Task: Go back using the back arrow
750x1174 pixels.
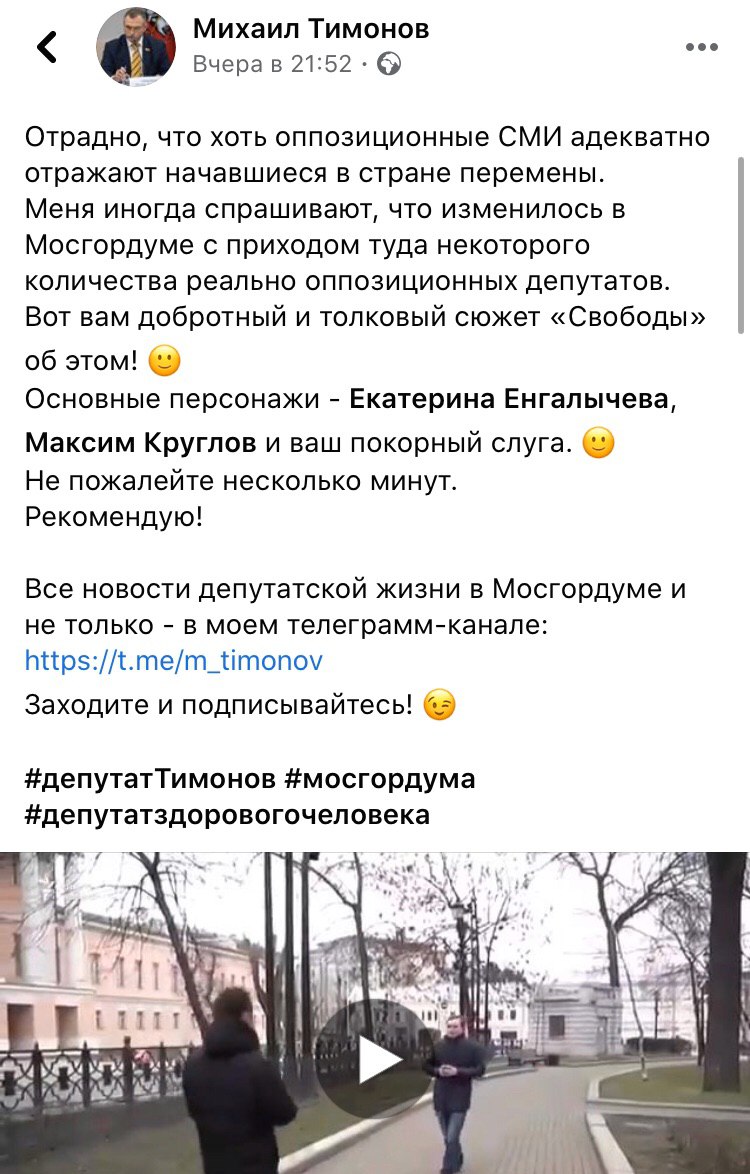Action: pyautogui.click(x=47, y=47)
